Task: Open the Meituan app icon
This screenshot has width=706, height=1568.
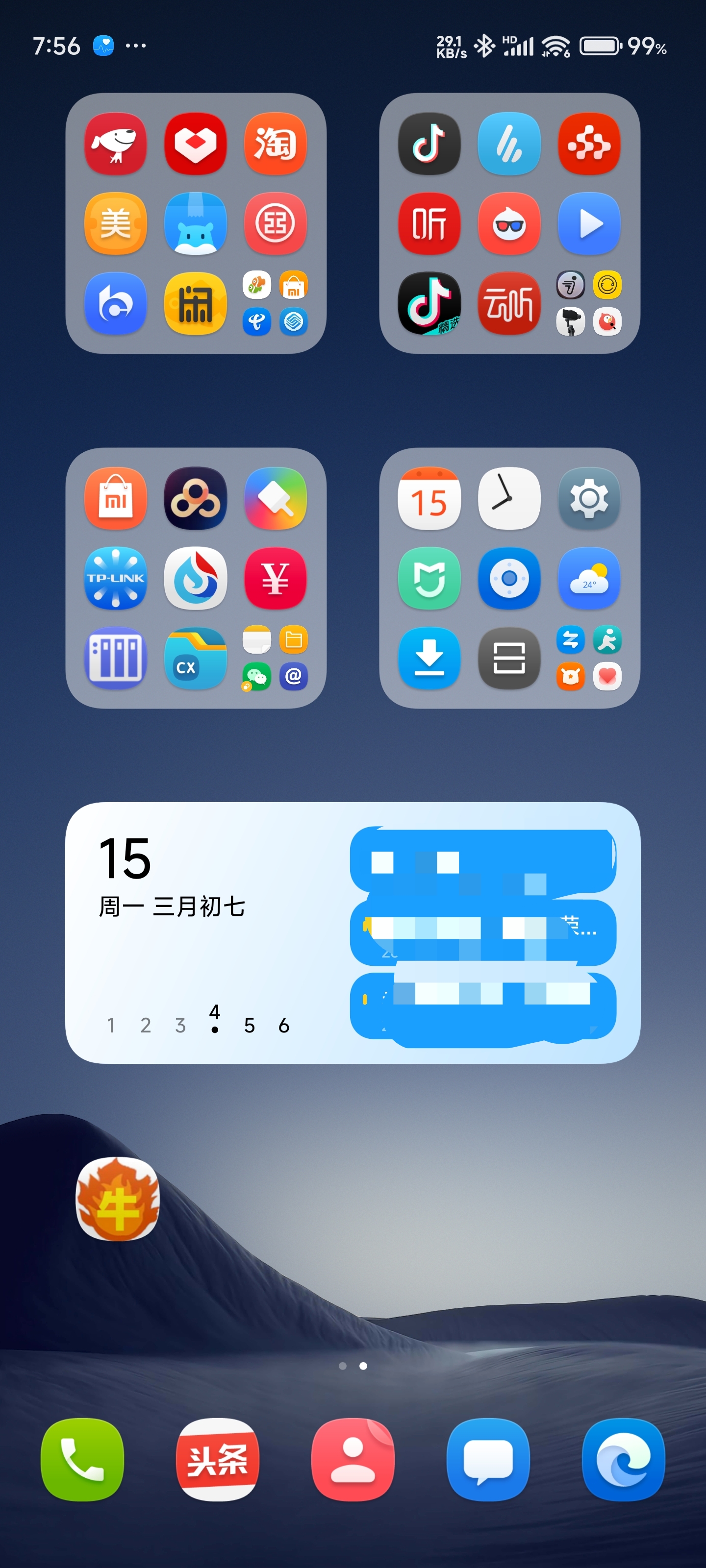Action: (116, 223)
